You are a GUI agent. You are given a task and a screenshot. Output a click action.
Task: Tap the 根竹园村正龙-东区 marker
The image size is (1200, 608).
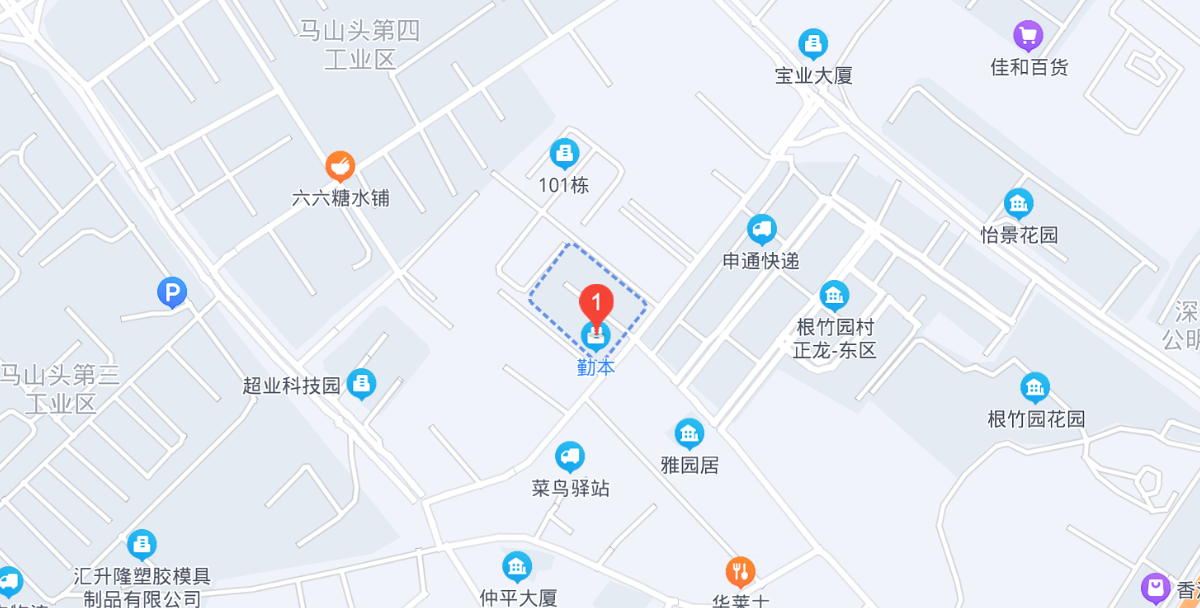(x=834, y=296)
